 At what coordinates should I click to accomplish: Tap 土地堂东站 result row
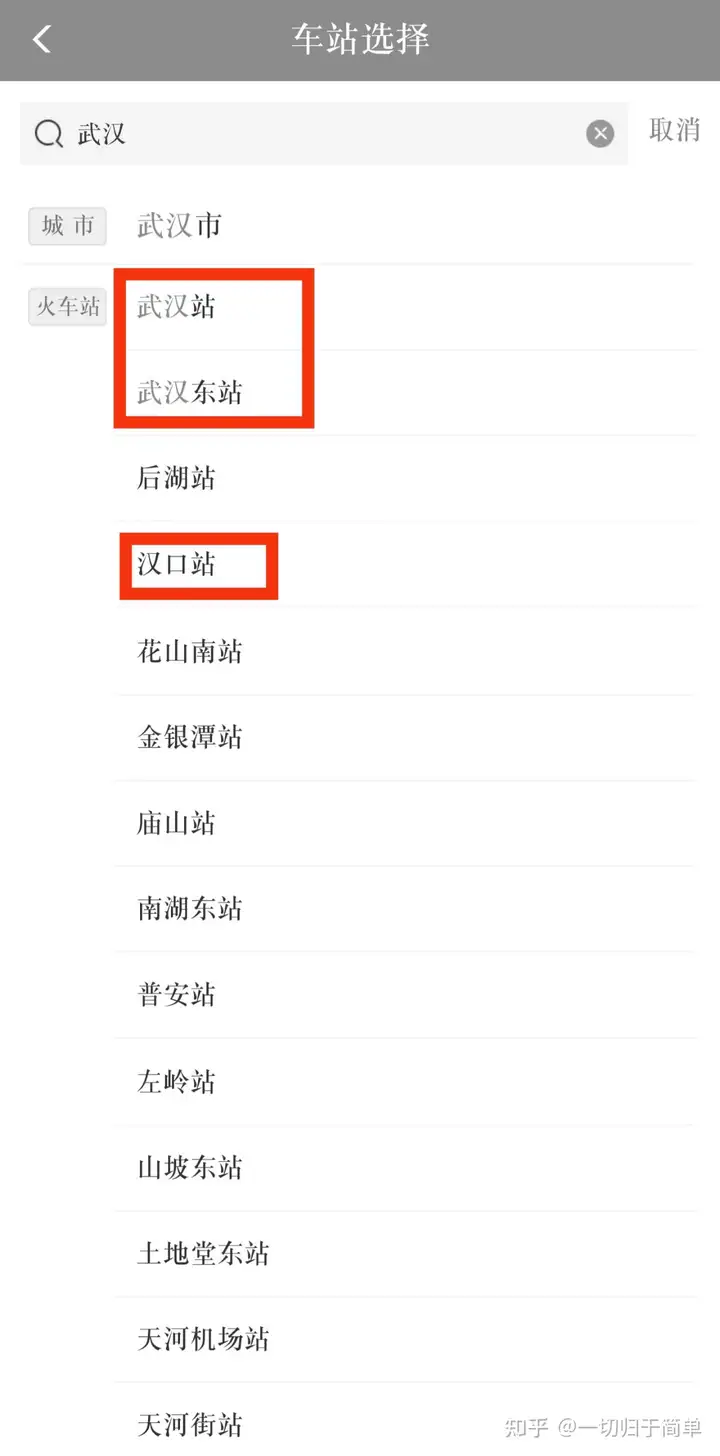click(x=203, y=1254)
